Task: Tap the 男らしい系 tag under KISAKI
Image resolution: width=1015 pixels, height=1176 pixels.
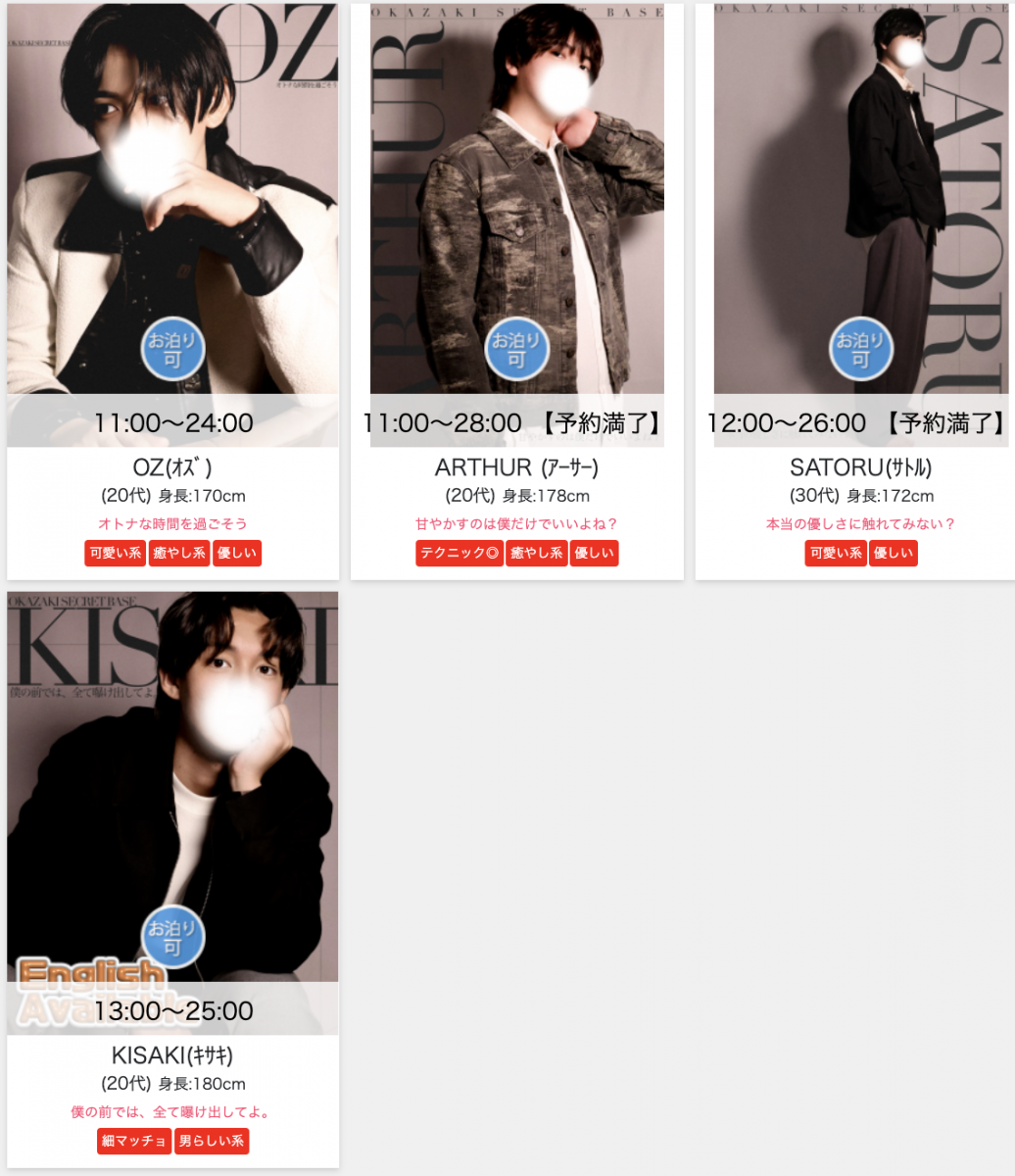Action: [x=212, y=1141]
